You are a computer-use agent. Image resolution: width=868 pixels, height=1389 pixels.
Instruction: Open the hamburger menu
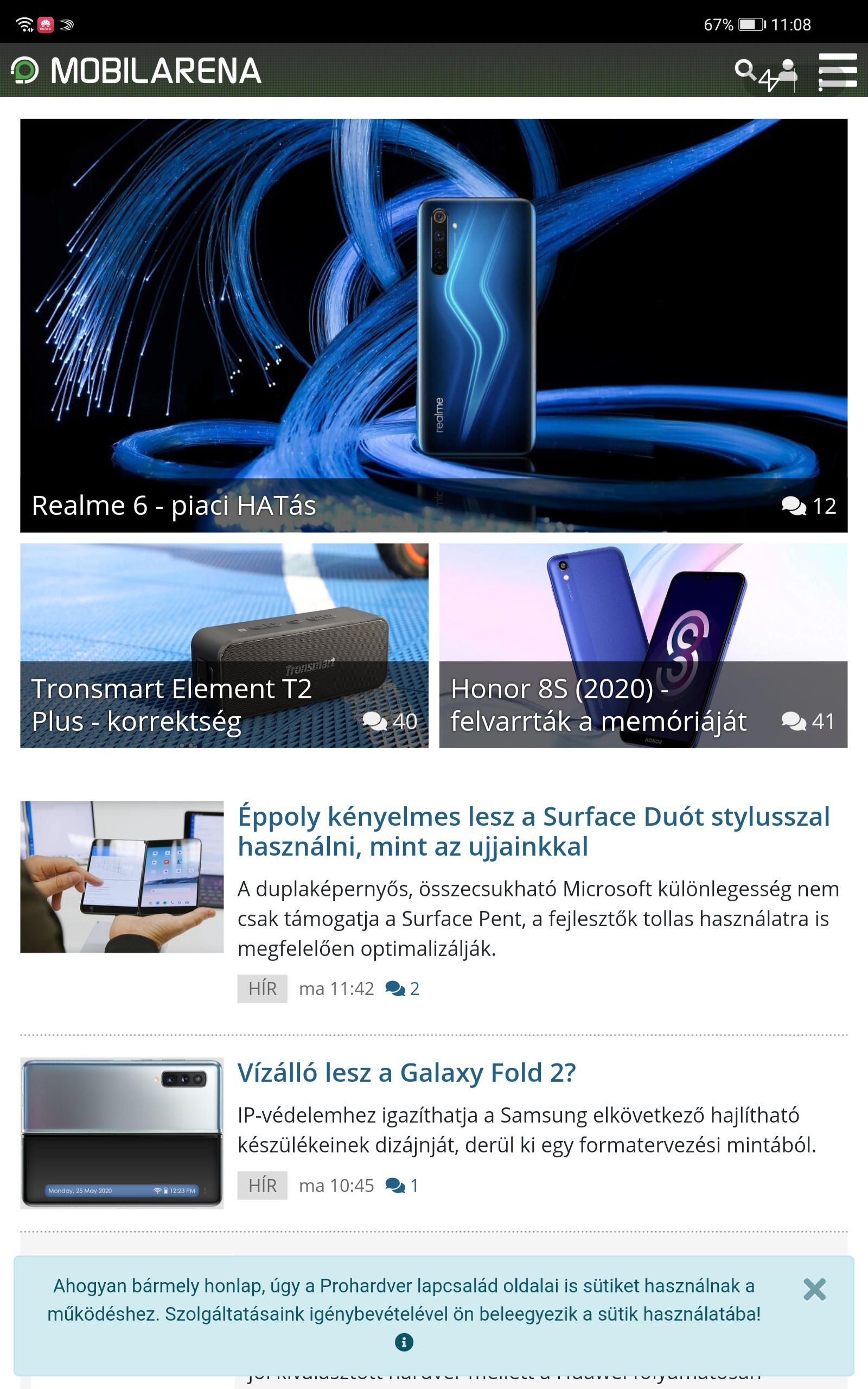(838, 71)
